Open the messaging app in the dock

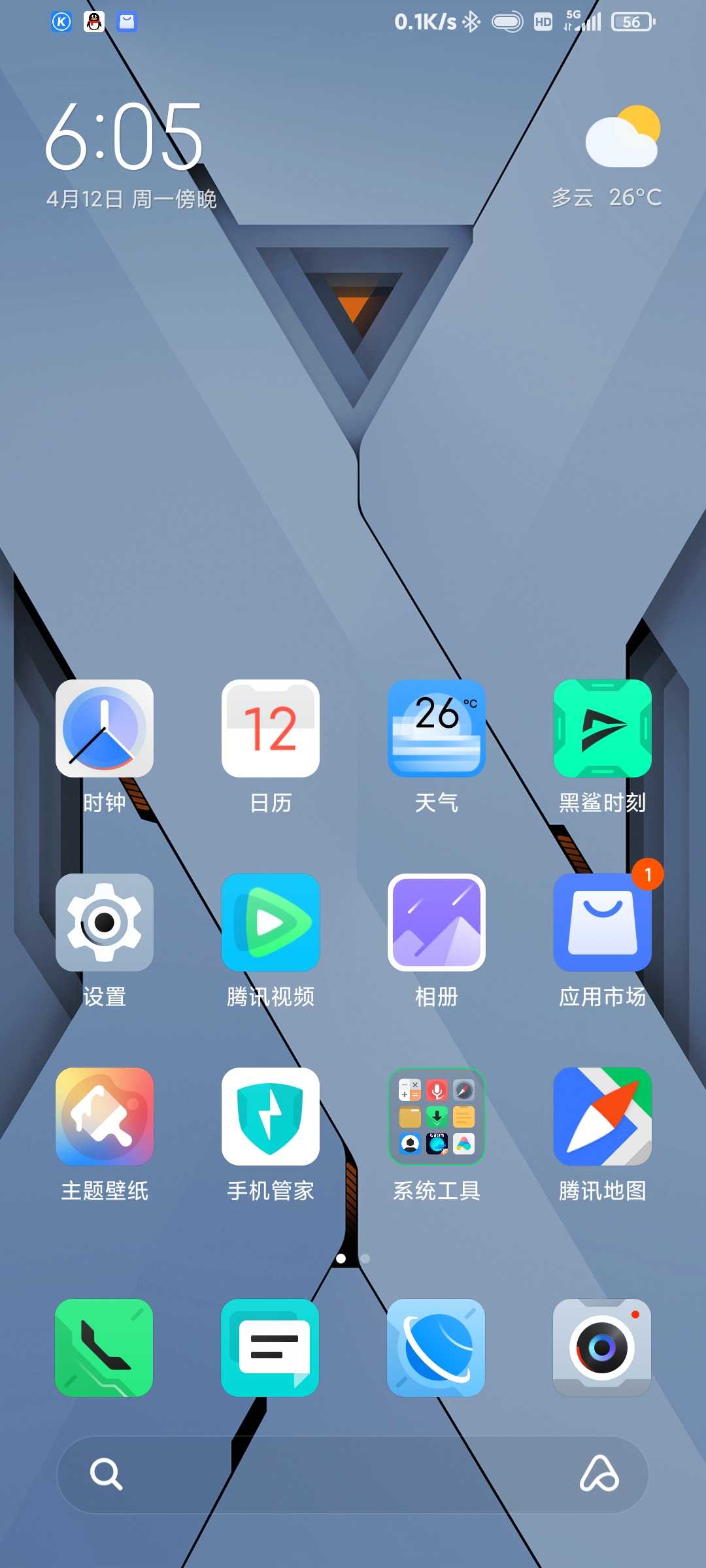(x=271, y=1348)
